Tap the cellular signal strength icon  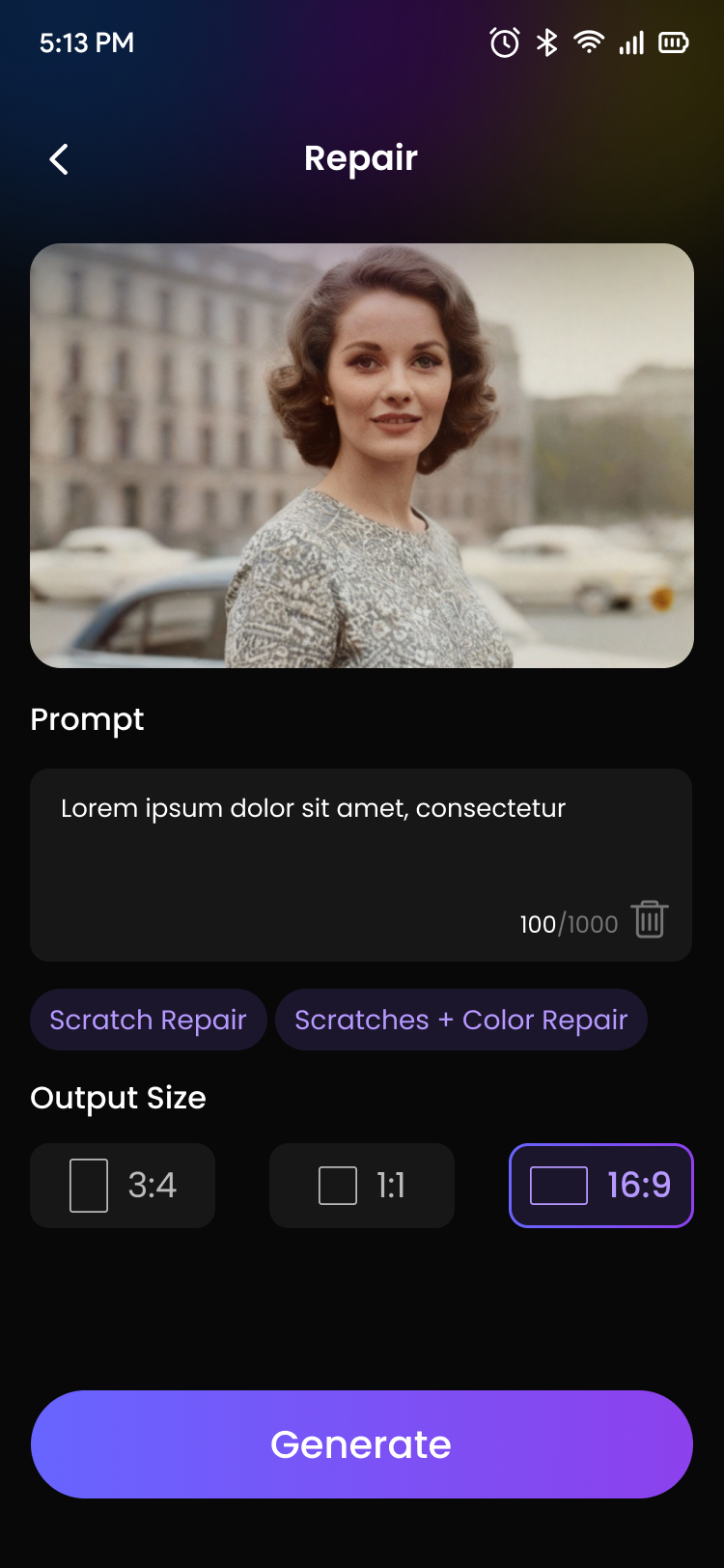630,42
